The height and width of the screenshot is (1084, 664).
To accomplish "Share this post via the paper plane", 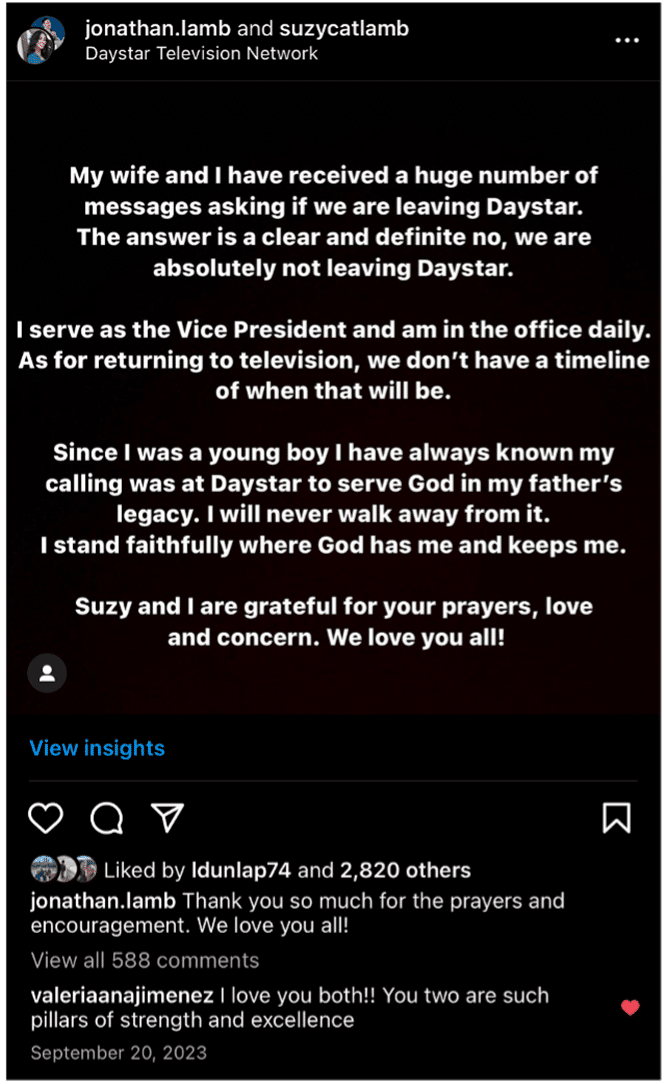I will coord(167,819).
